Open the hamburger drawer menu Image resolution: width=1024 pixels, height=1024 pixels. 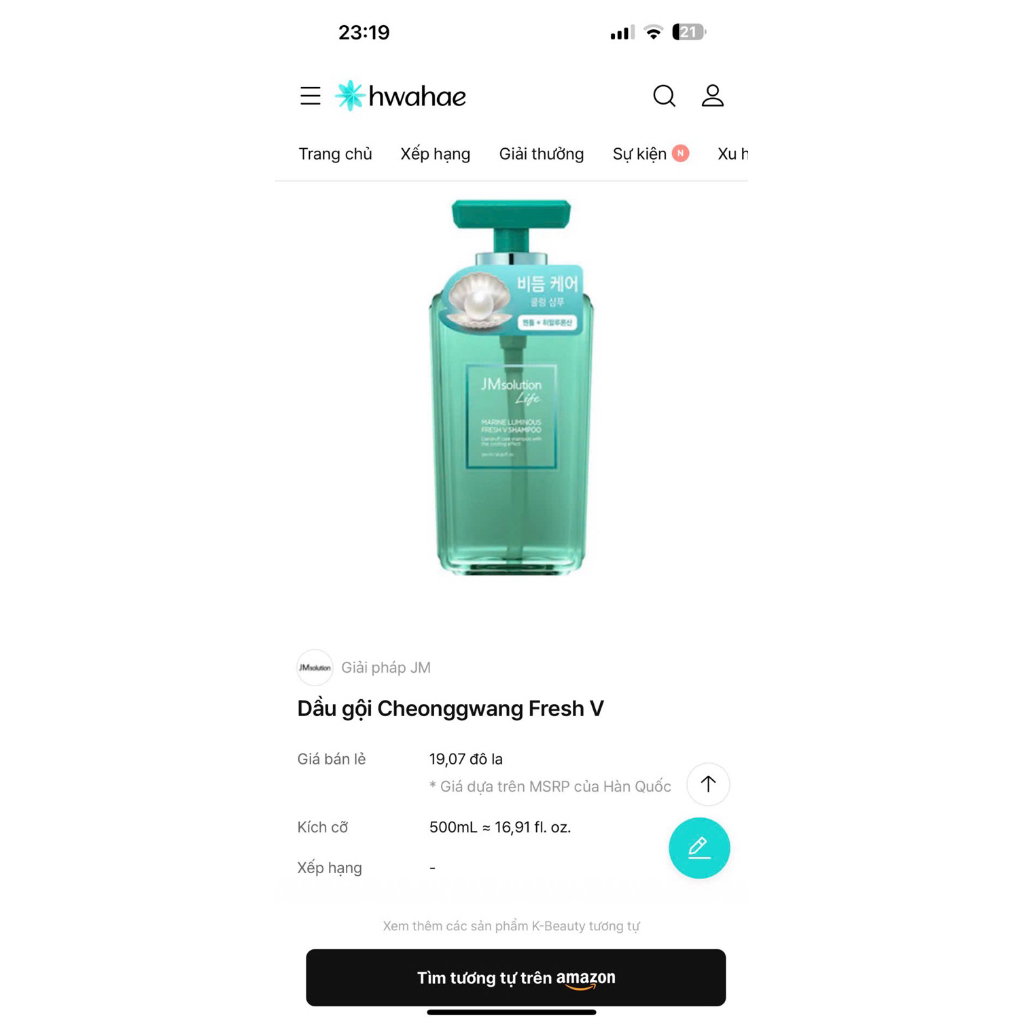310,96
